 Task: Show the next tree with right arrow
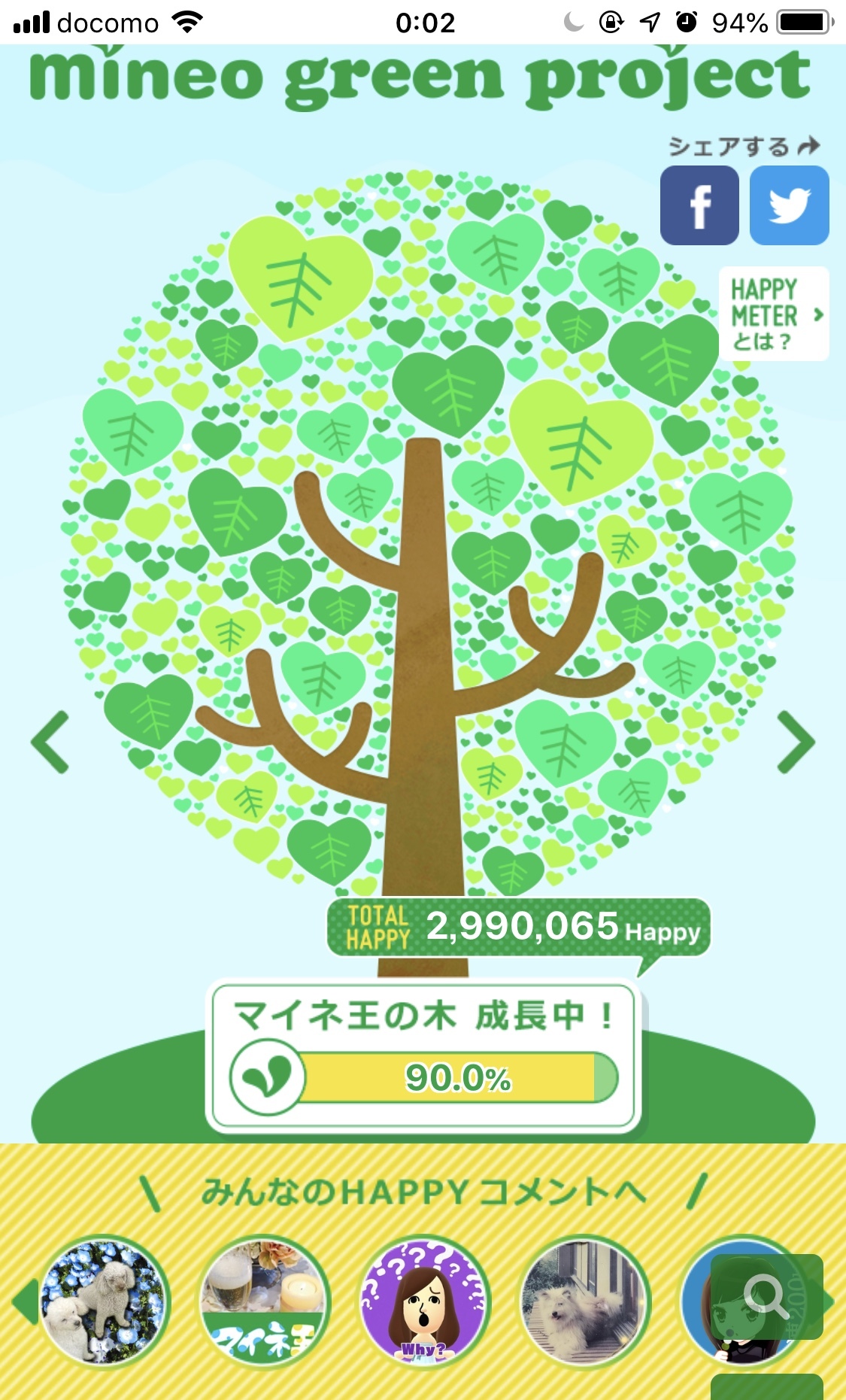pos(796,742)
